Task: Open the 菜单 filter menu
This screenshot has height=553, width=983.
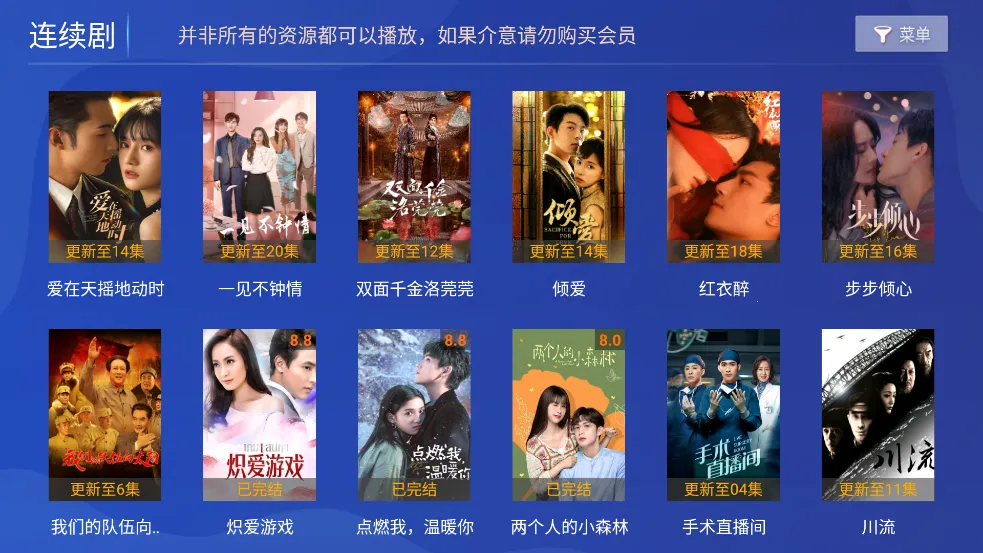Action: tap(901, 35)
